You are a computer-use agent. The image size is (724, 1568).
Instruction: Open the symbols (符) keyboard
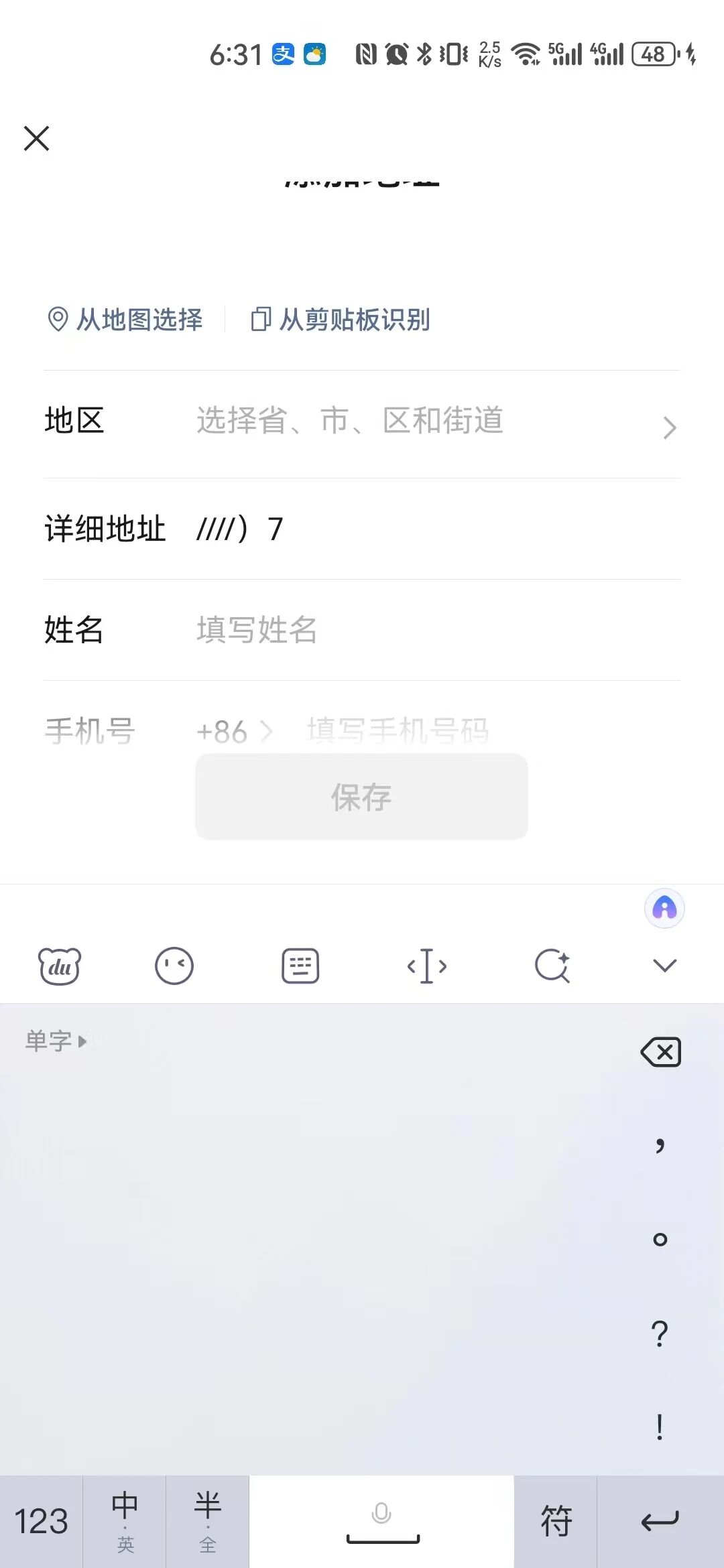pyautogui.click(x=556, y=1522)
